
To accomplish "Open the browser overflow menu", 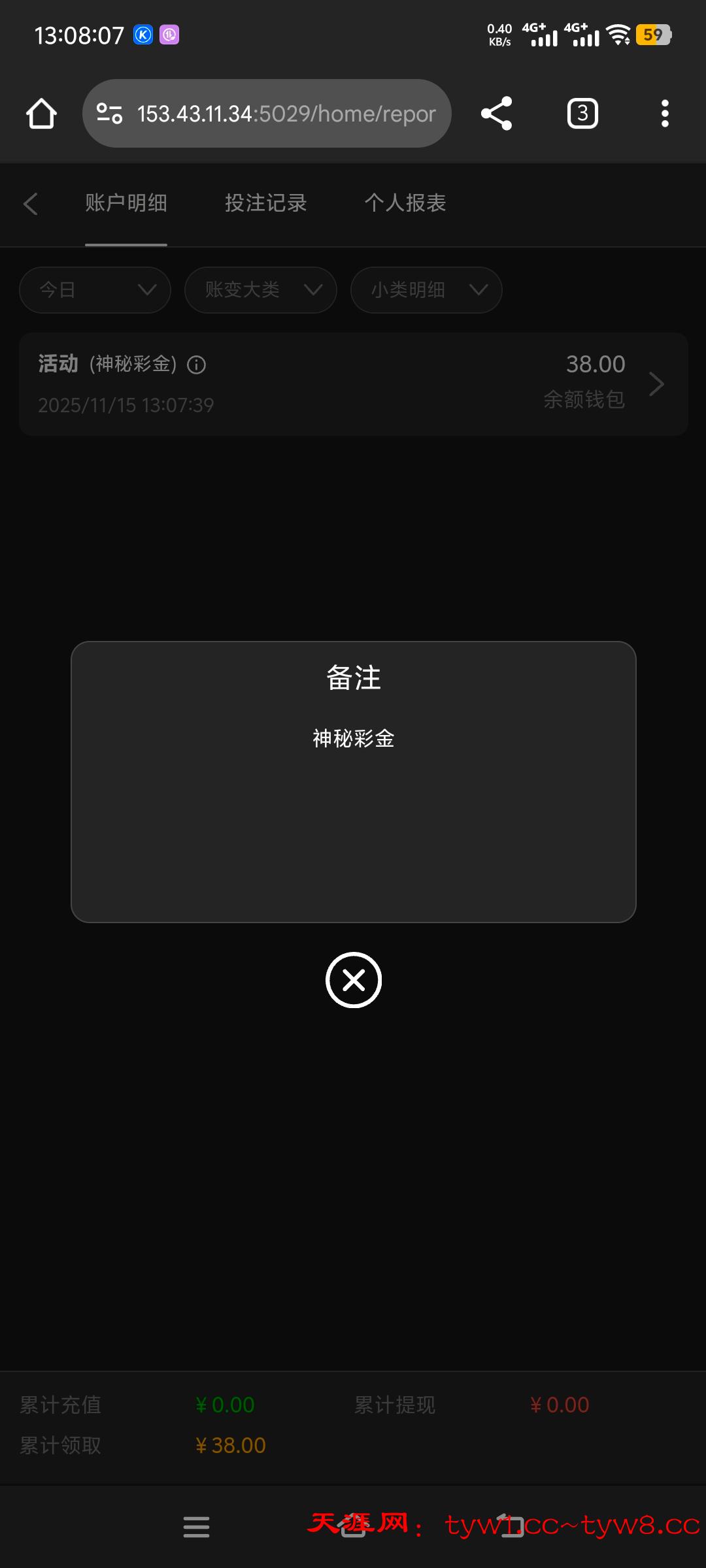I will (x=664, y=114).
